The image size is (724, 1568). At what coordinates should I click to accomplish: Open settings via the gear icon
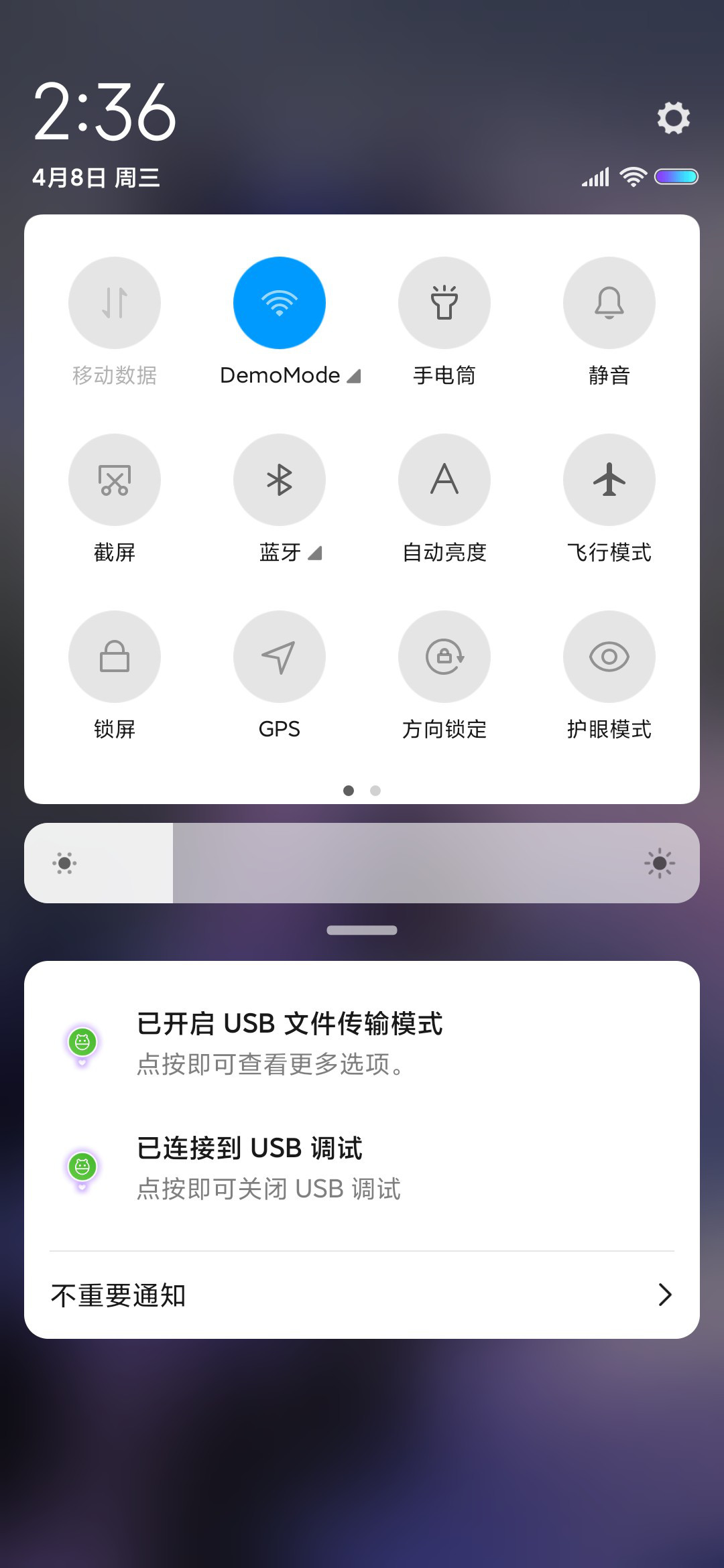[673, 118]
